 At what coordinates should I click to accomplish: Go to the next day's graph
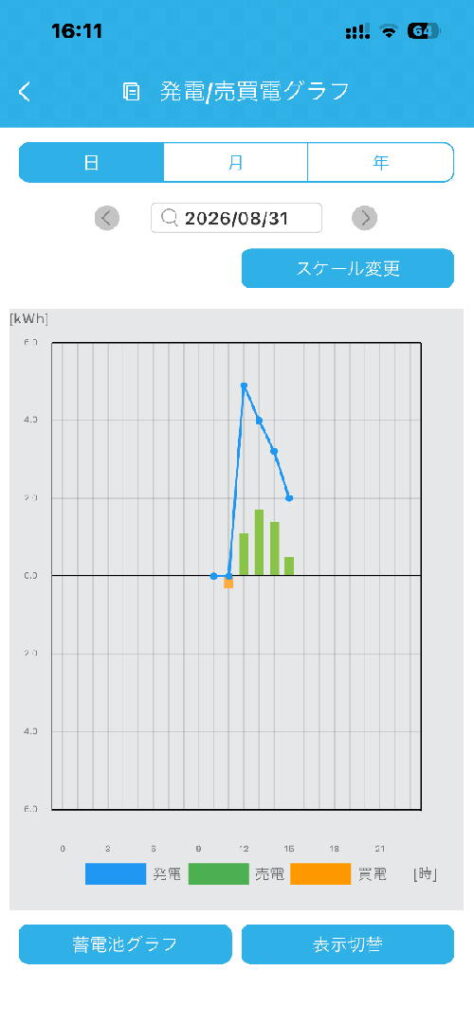[x=364, y=218]
